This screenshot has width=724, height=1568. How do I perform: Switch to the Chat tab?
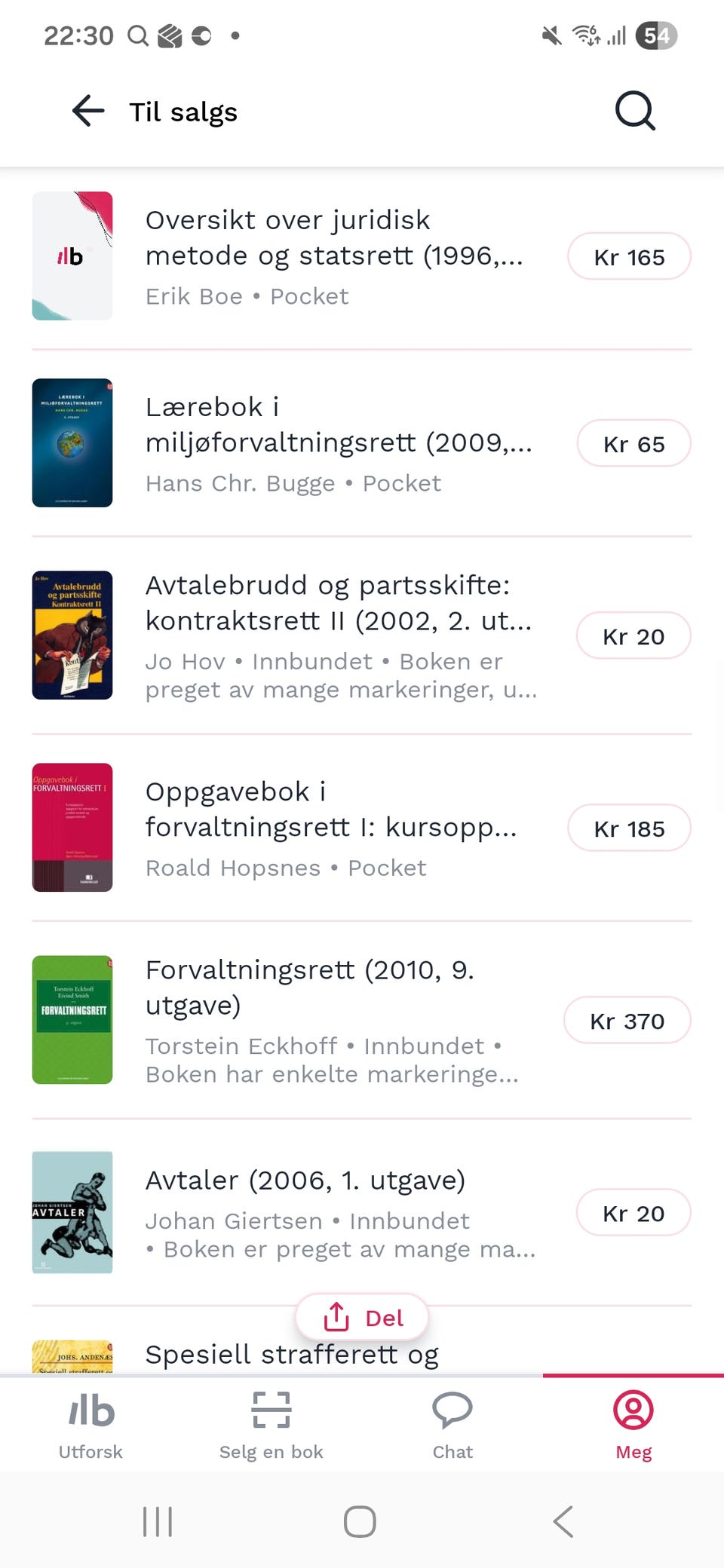click(452, 1425)
